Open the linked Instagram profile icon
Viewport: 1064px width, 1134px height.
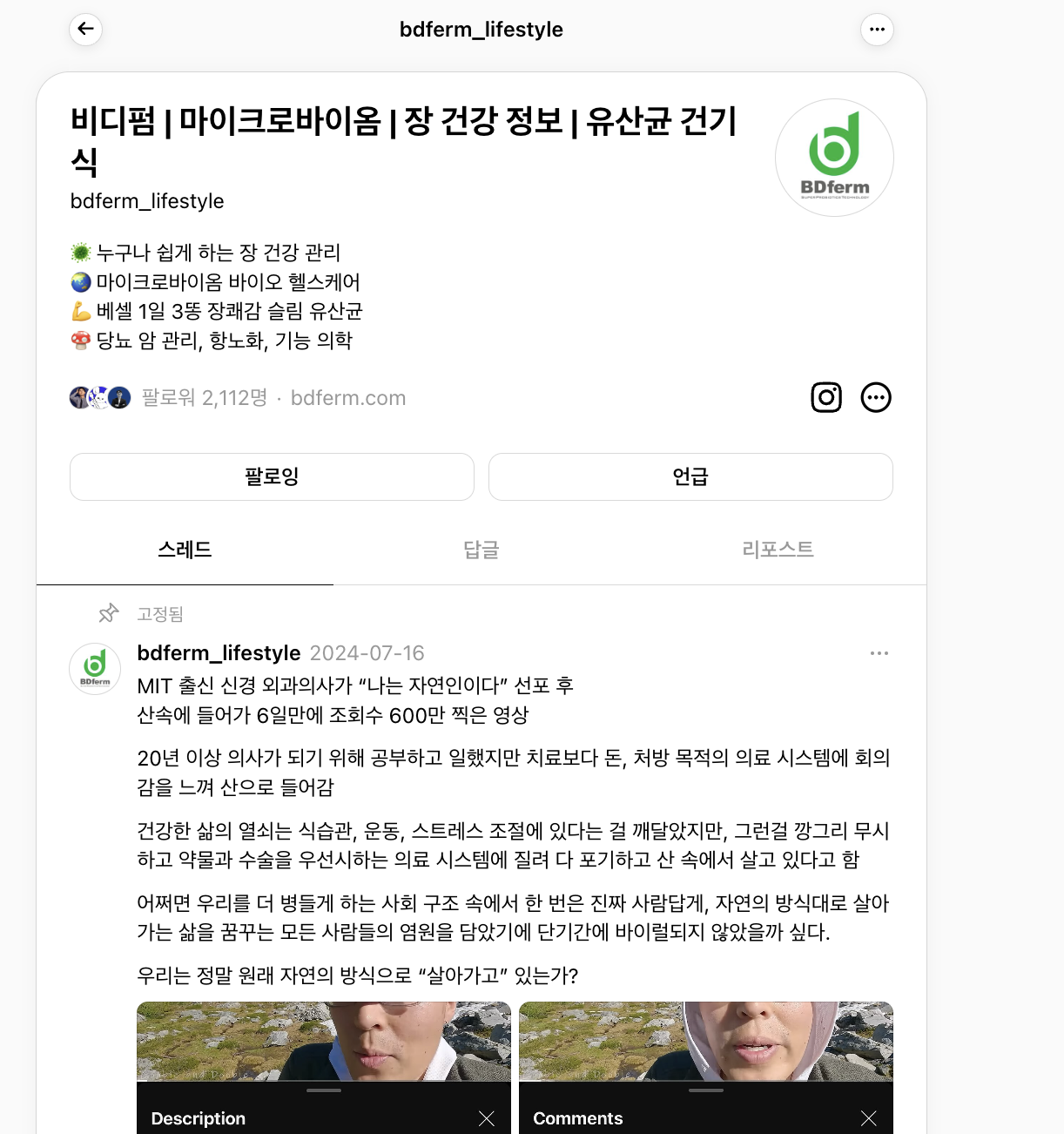(826, 397)
